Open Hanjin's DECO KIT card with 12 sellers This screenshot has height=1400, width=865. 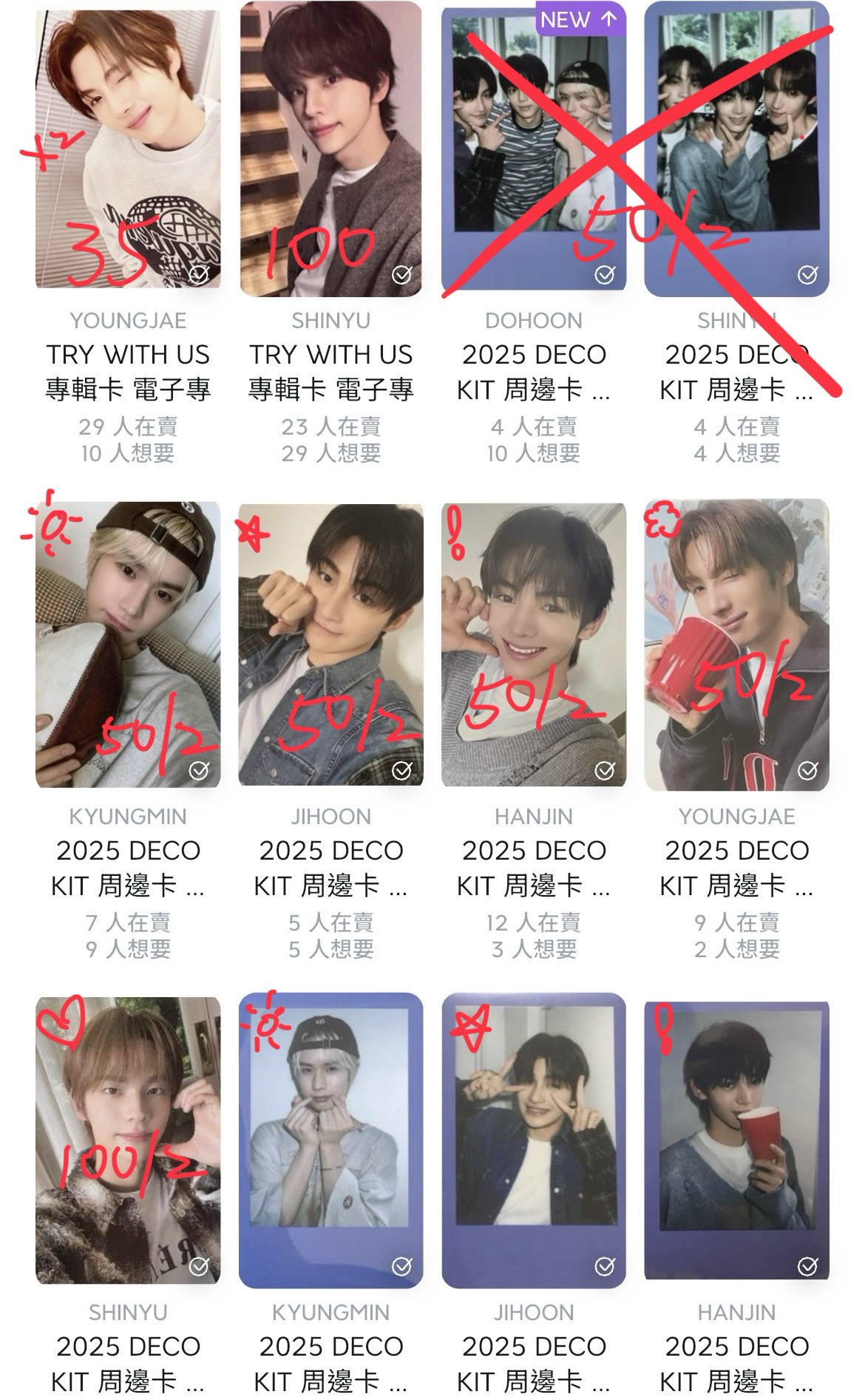point(533,645)
